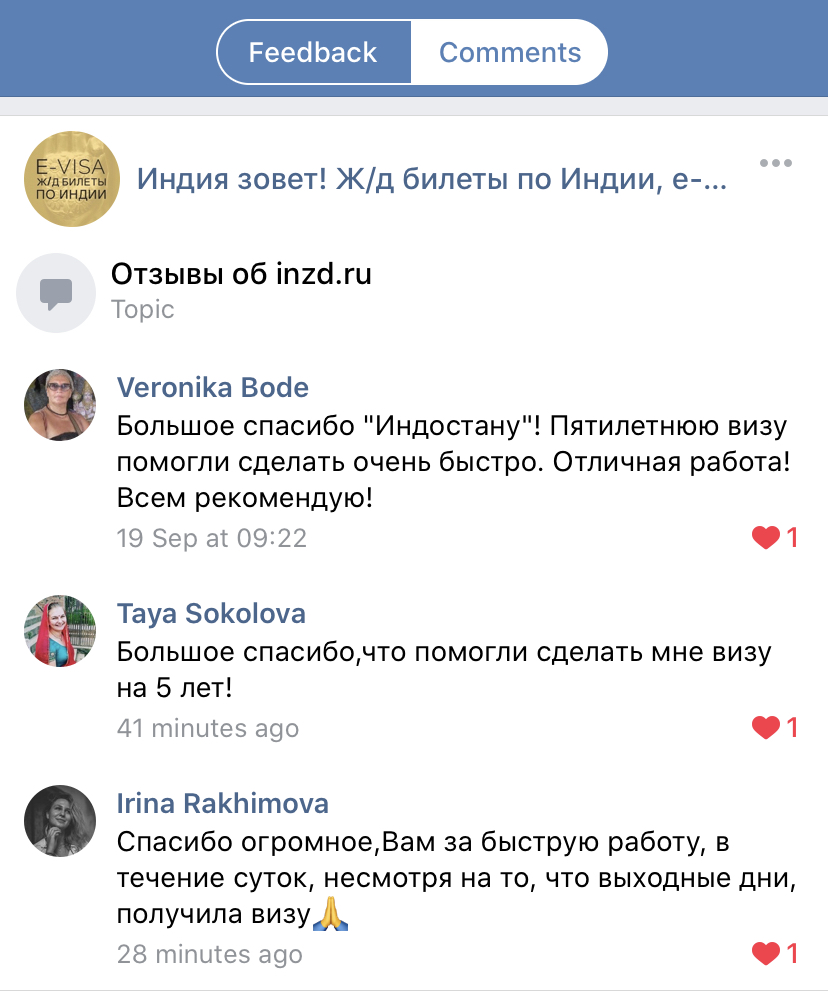The width and height of the screenshot is (828, 991).
Task: Switch to the Feedback tab
Action: [313, 52]
